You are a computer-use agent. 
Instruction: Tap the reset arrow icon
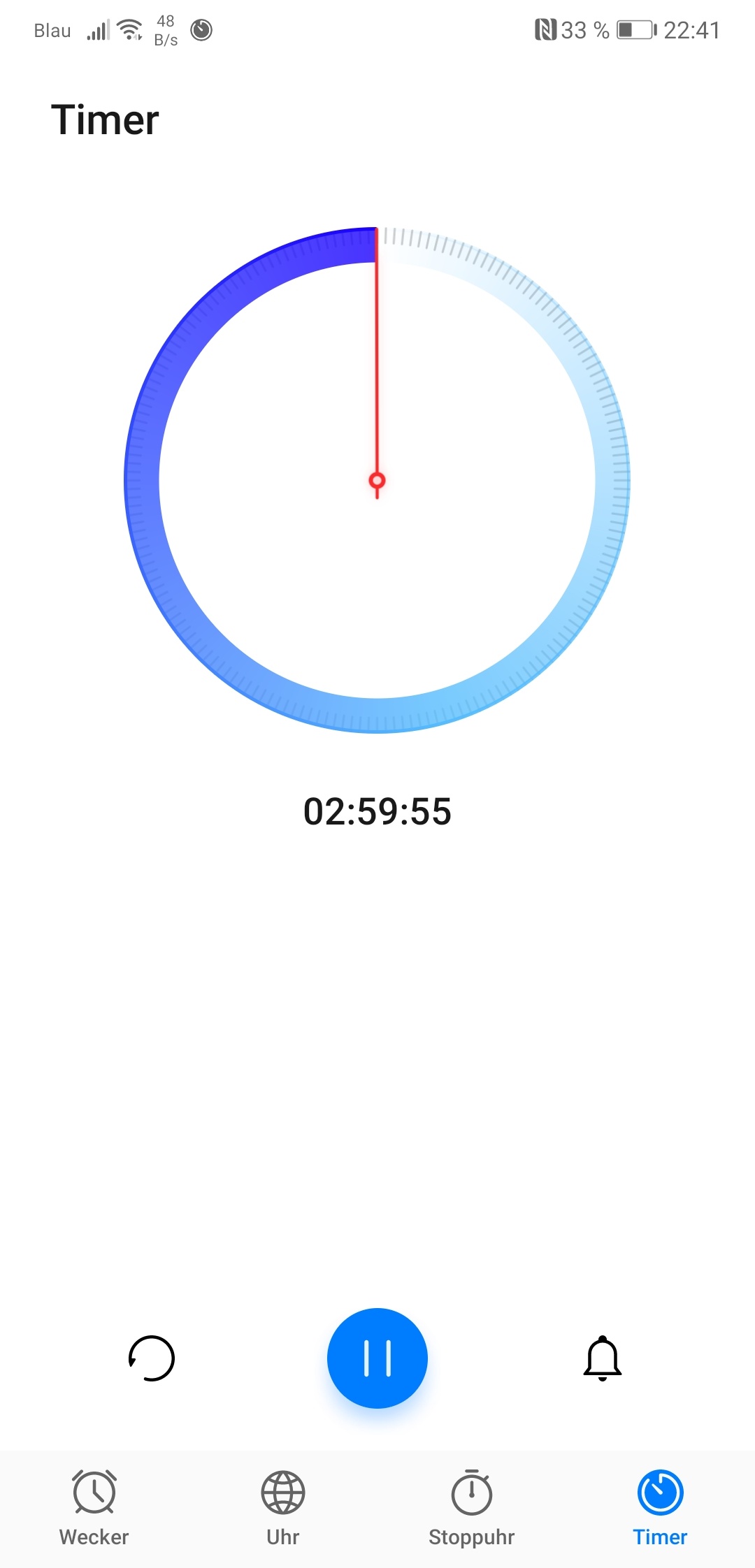[151, 1356]
